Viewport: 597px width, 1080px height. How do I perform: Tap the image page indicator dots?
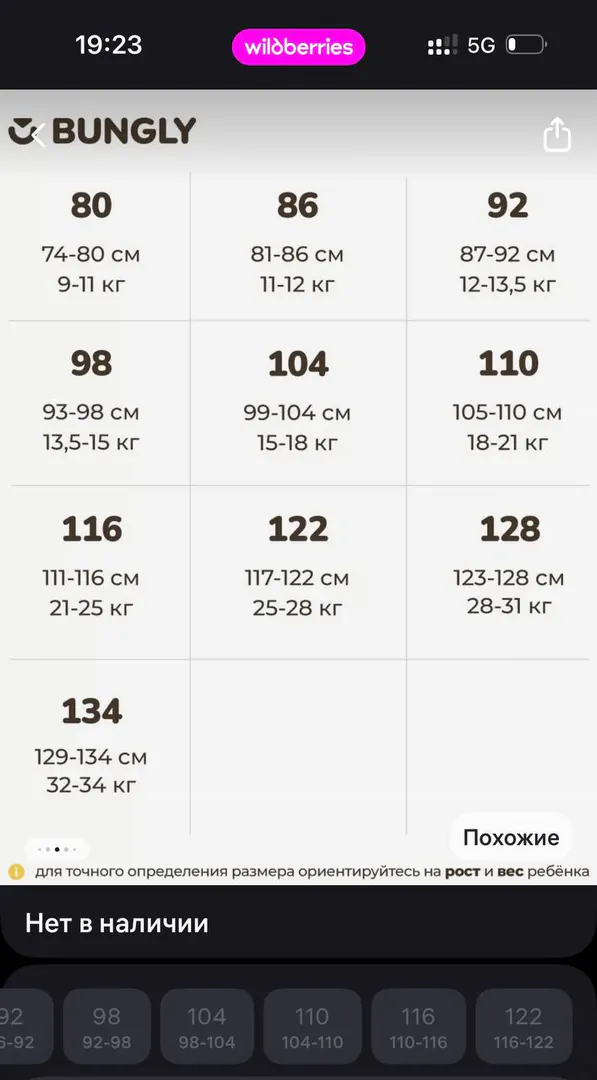56,849
